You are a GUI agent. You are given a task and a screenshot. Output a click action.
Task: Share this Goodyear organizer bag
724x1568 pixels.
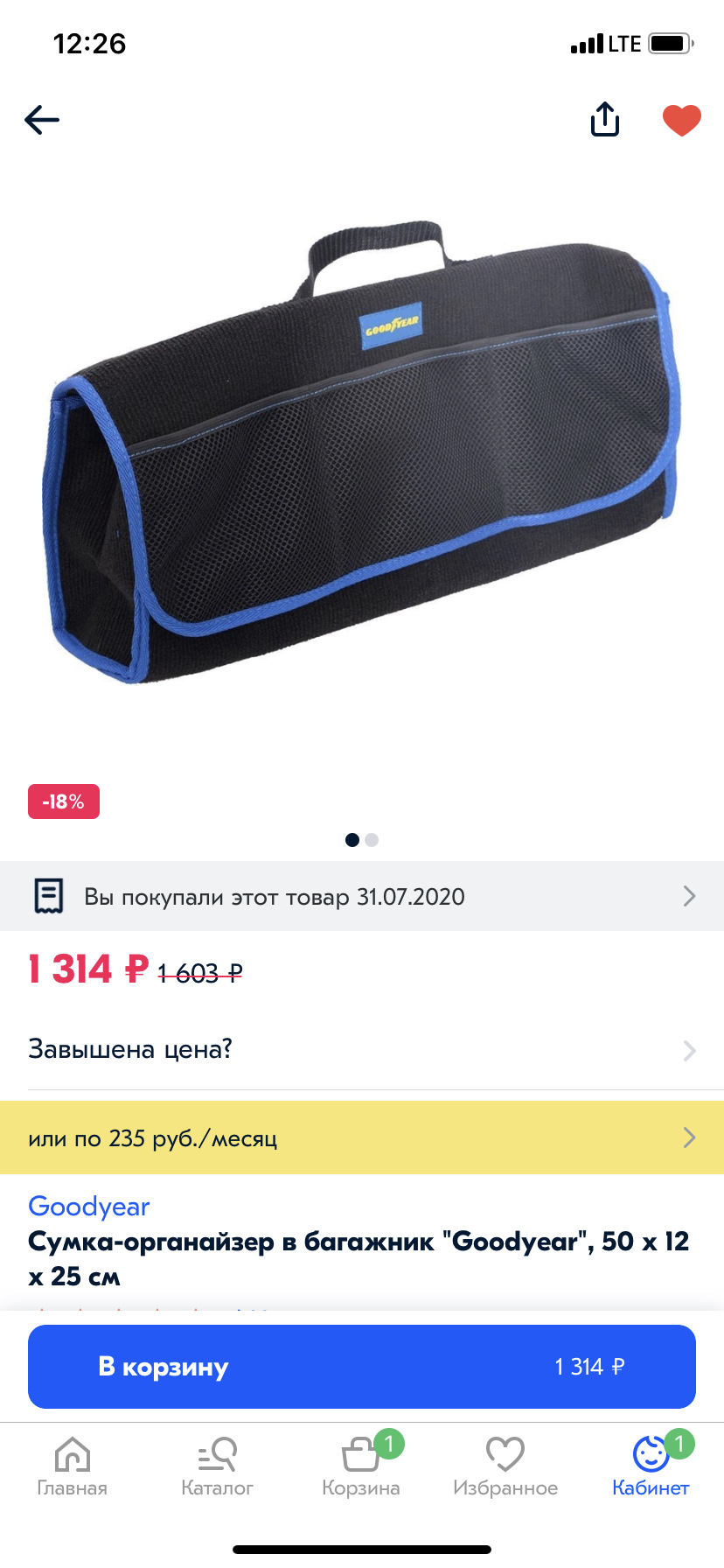pos(604,120)
